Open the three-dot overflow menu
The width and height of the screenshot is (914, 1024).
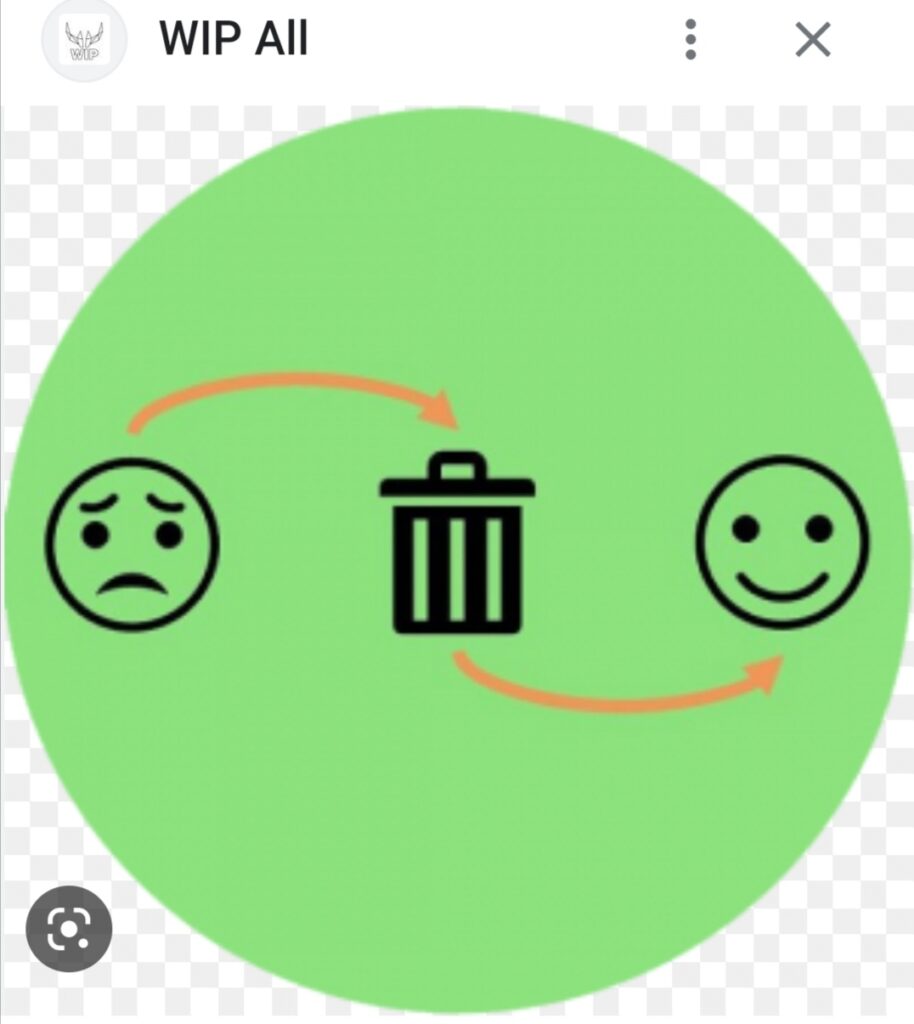point(690,41)
